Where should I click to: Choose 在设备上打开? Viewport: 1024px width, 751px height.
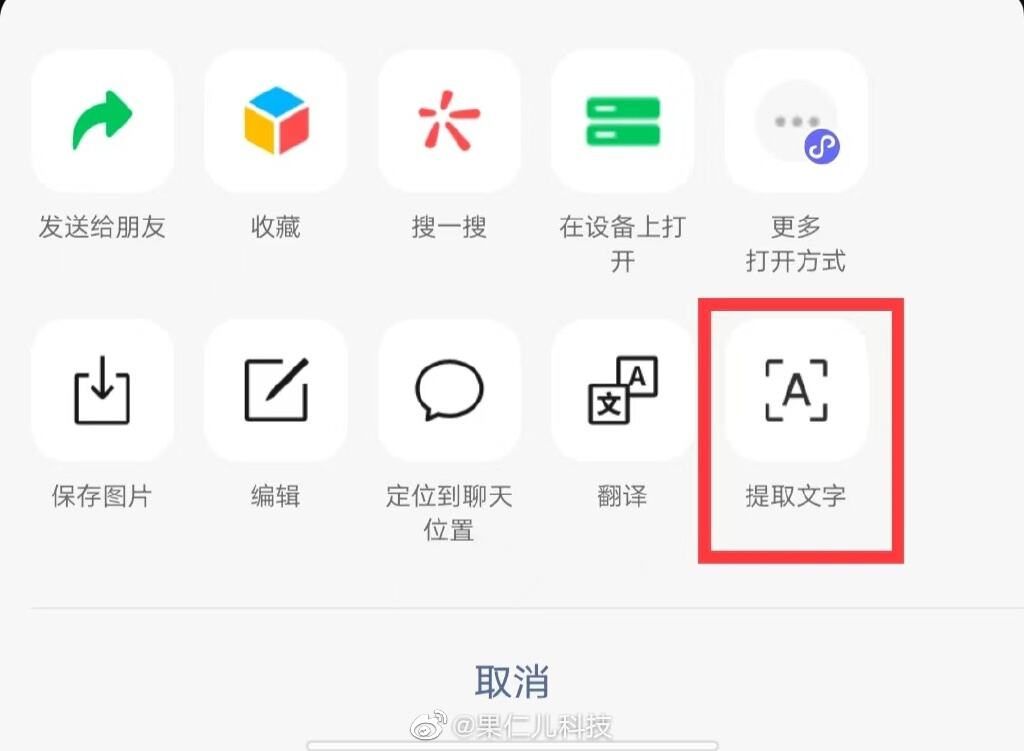tap(622, 122)
